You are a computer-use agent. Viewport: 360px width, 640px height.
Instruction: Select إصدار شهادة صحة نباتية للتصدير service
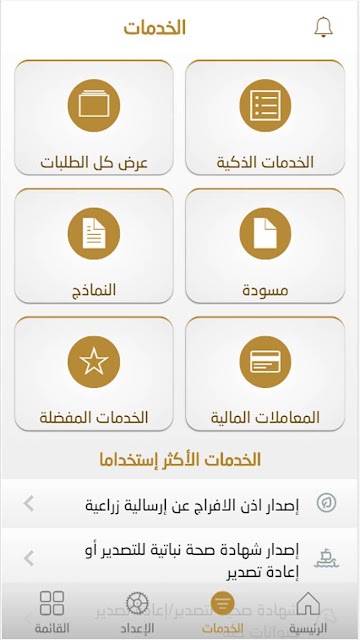pos(180,558)
